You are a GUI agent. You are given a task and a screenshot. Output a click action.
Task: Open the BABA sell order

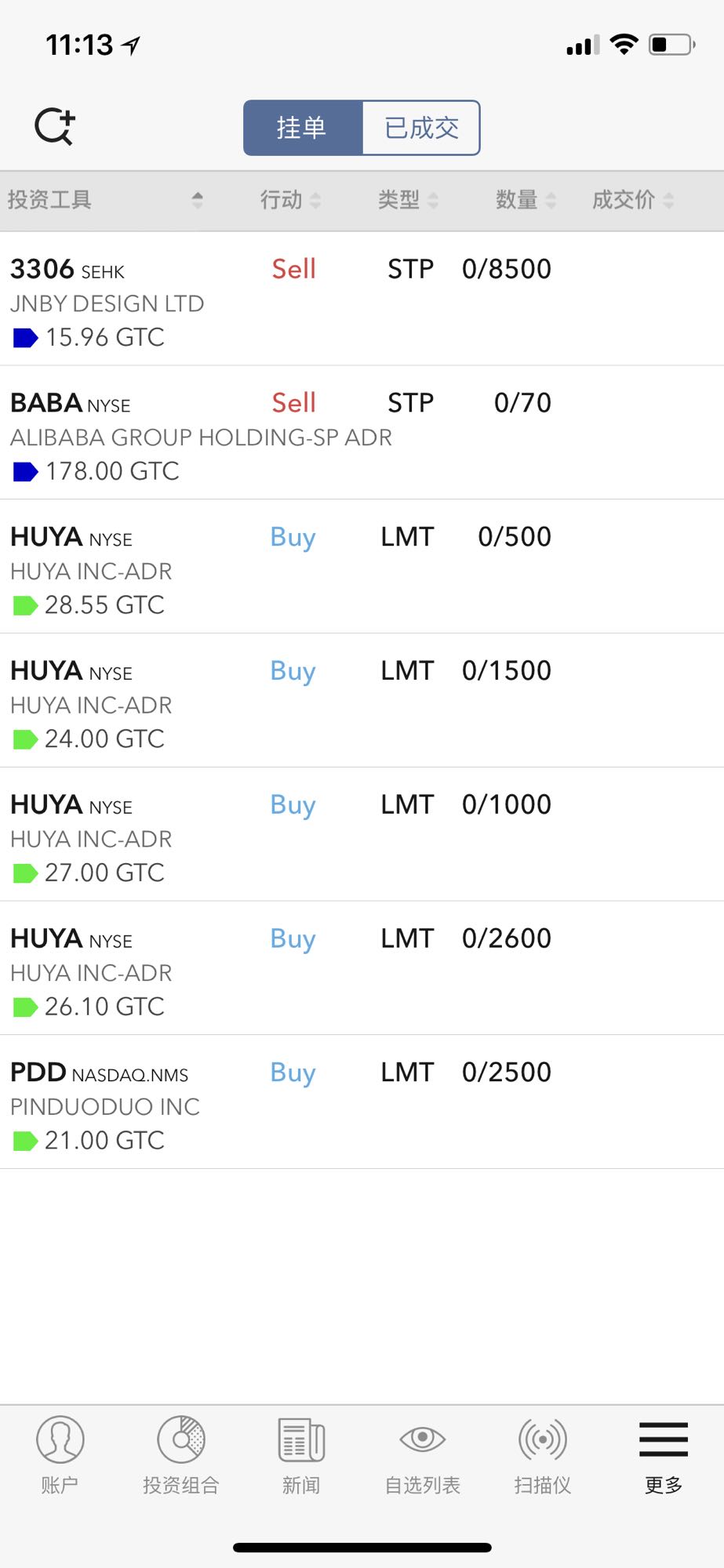pyautogui.click(x=362, y=433)
